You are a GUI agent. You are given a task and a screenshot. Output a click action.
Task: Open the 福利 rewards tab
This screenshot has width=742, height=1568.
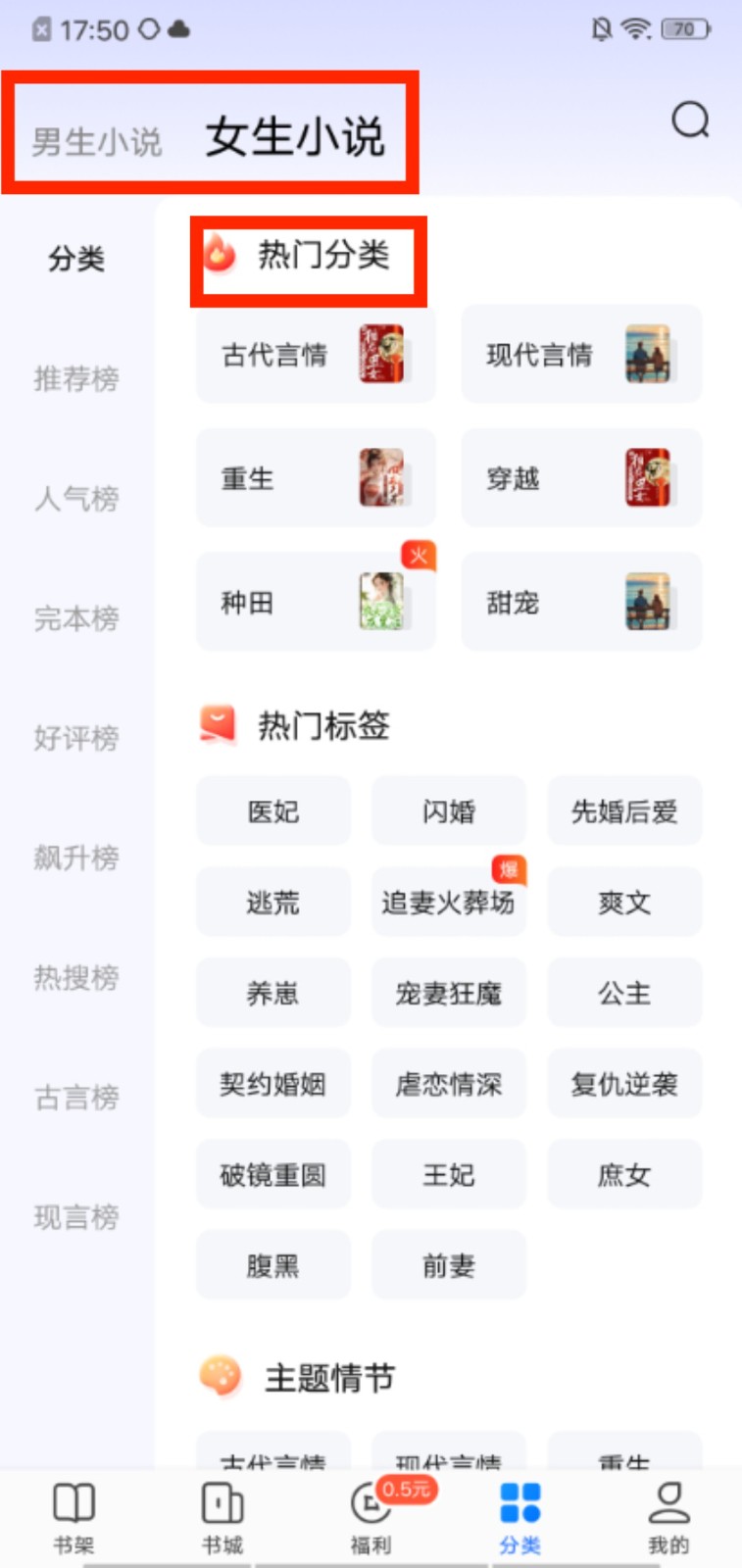pyautogui.click(x=371, y=1517)
